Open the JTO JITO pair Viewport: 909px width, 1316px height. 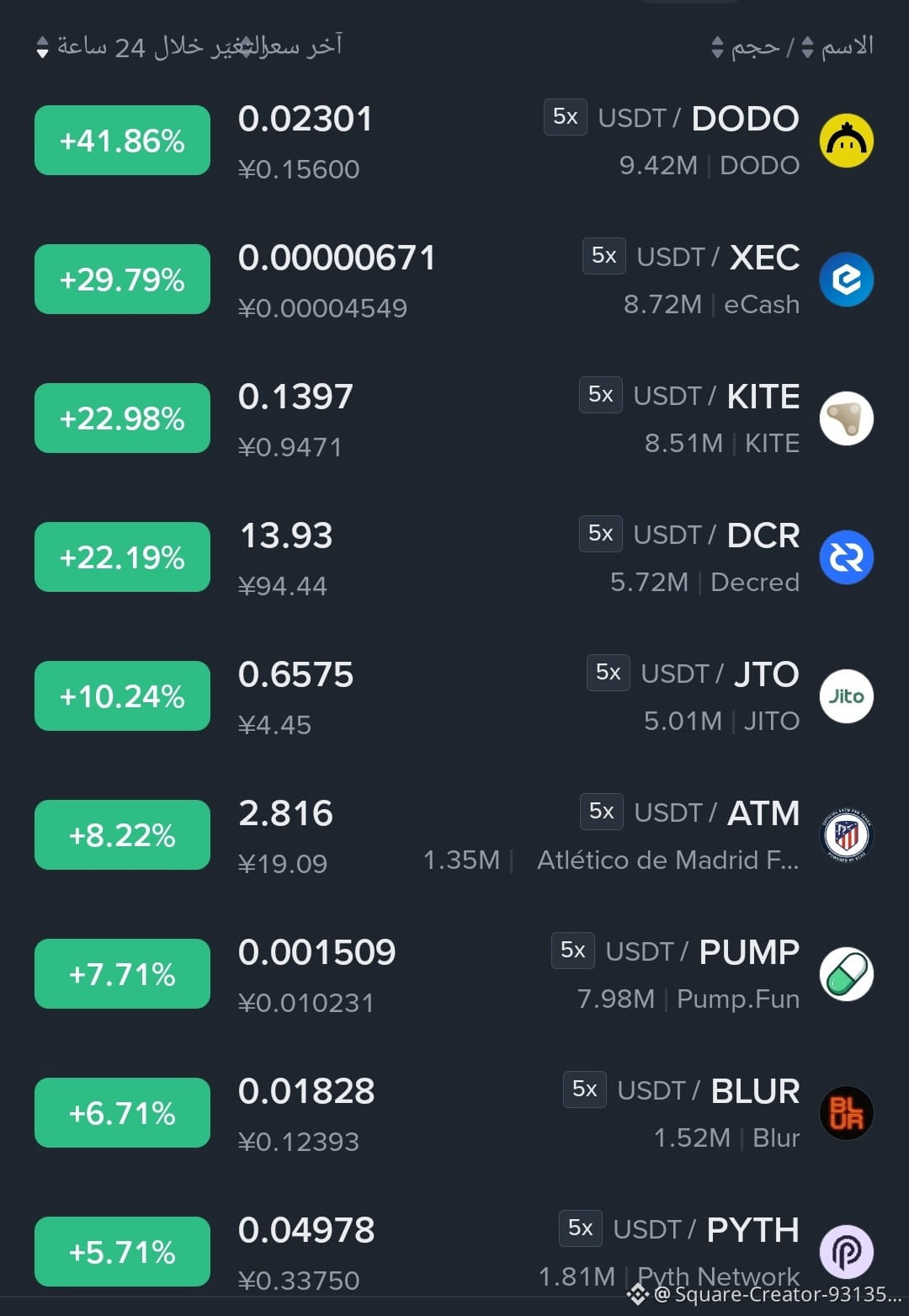(x=454, y=696)
